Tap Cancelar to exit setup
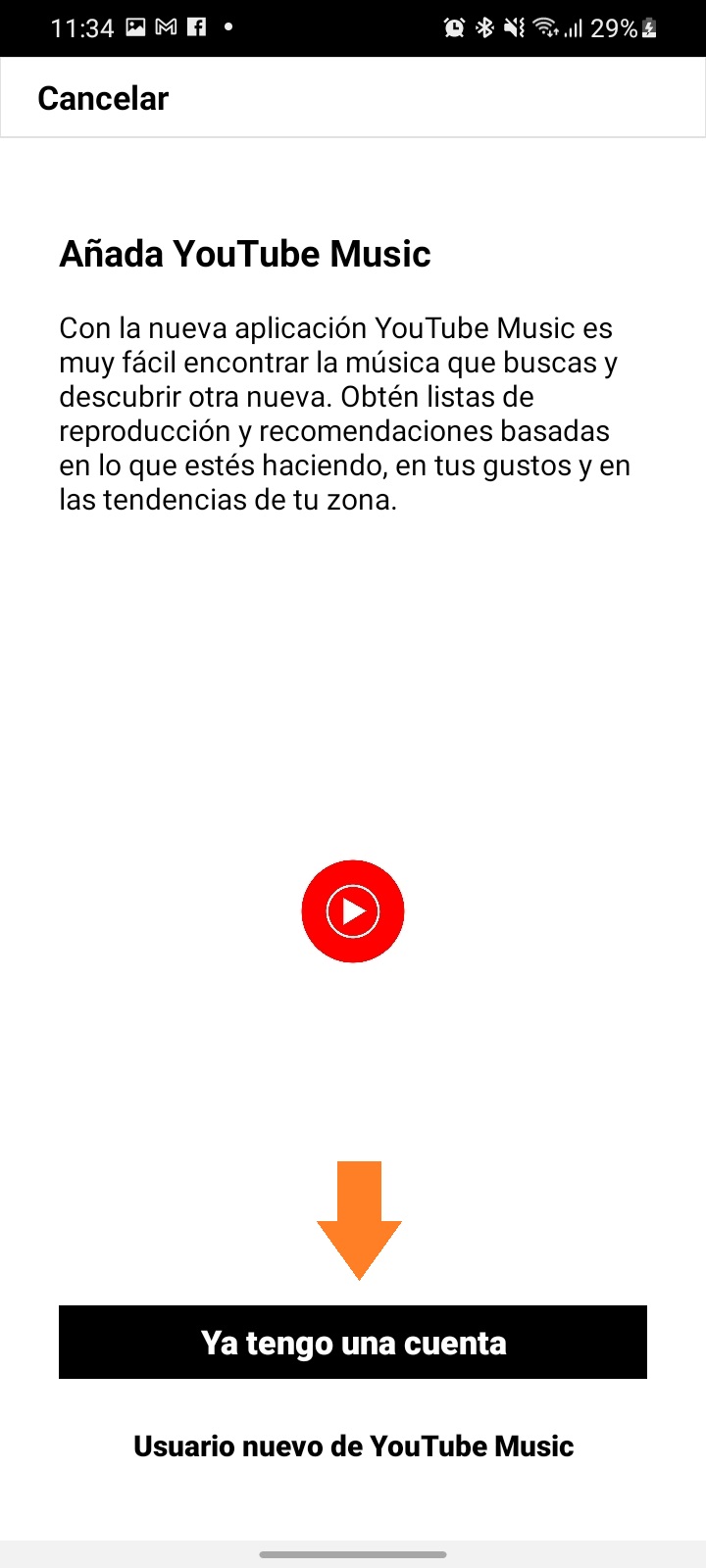706x1568 pixels. [x=103, y=98]
